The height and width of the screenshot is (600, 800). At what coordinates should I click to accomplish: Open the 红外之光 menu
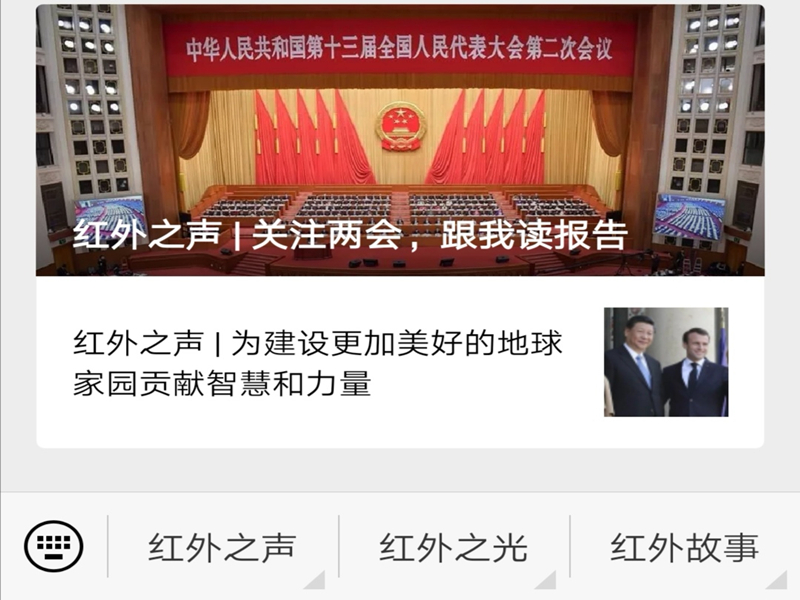pos(453,547)
